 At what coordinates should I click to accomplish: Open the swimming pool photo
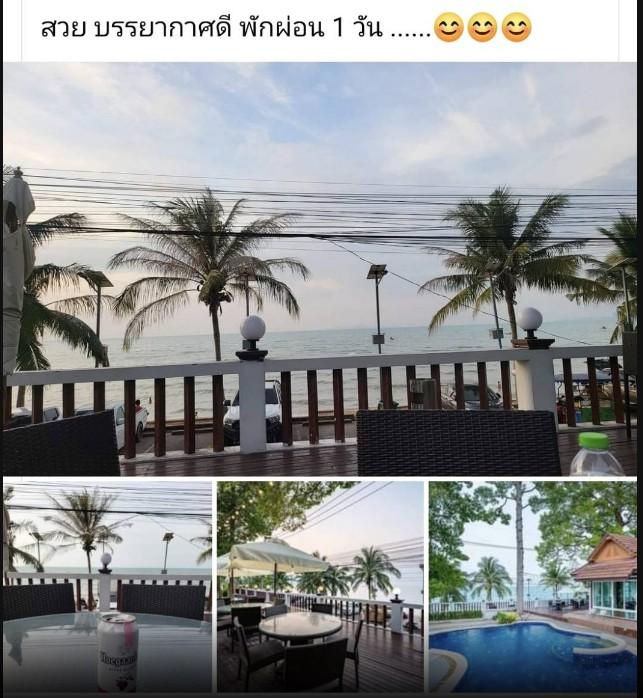pos(533,588)
